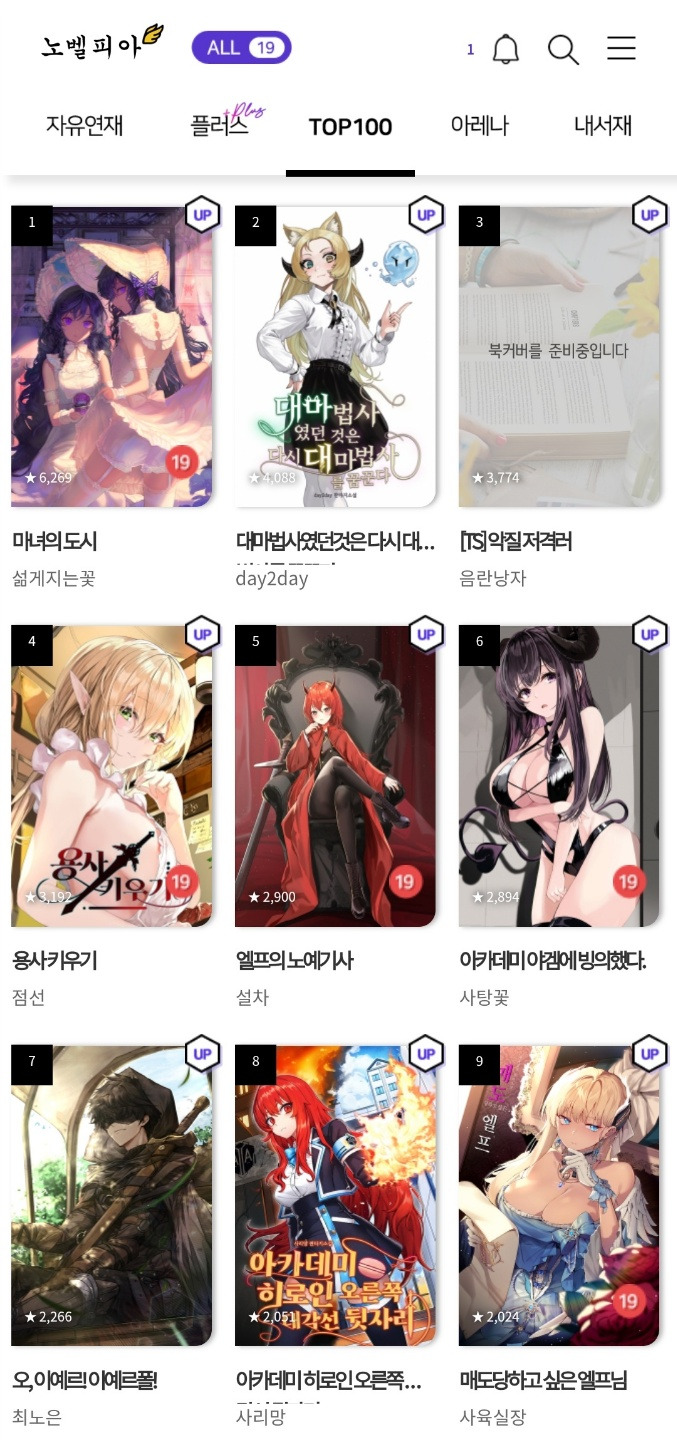The height and width of the screenshot is (1440, 677).
Task: Switch to the 자유연재 tab
Action: [85, 126]
